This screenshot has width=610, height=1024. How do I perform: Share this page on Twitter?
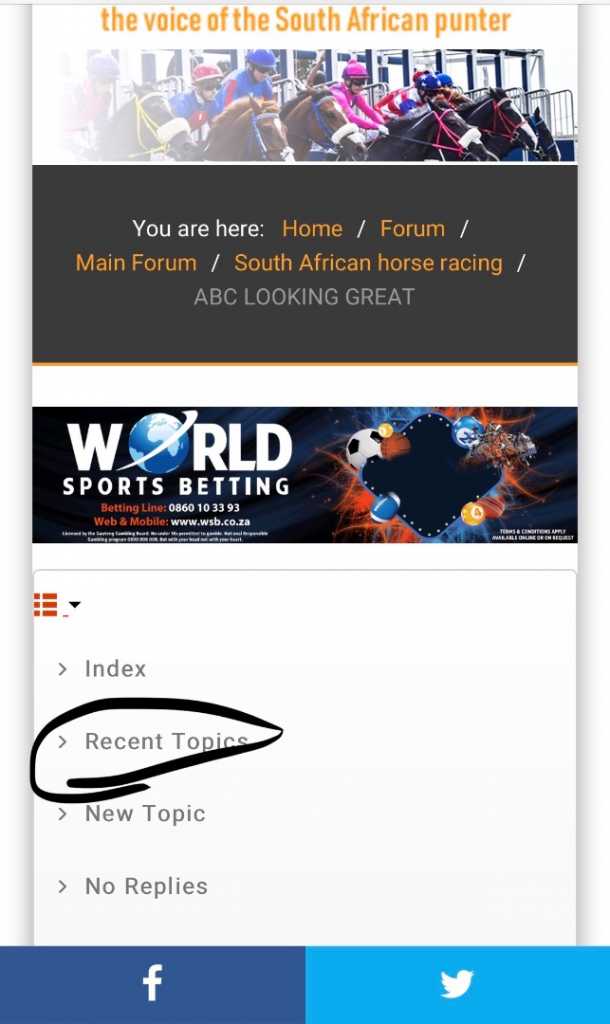point(457,984)
